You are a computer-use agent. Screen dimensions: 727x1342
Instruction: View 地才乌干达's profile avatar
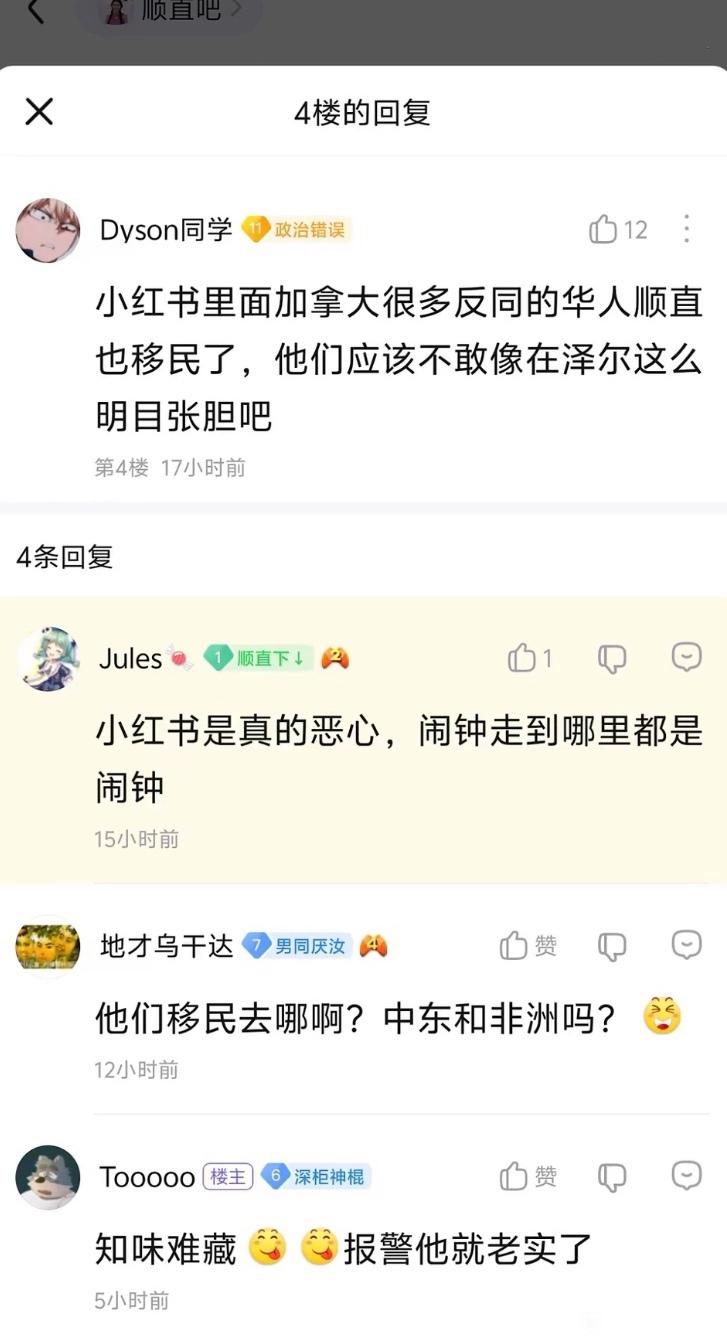coord(48,946)
